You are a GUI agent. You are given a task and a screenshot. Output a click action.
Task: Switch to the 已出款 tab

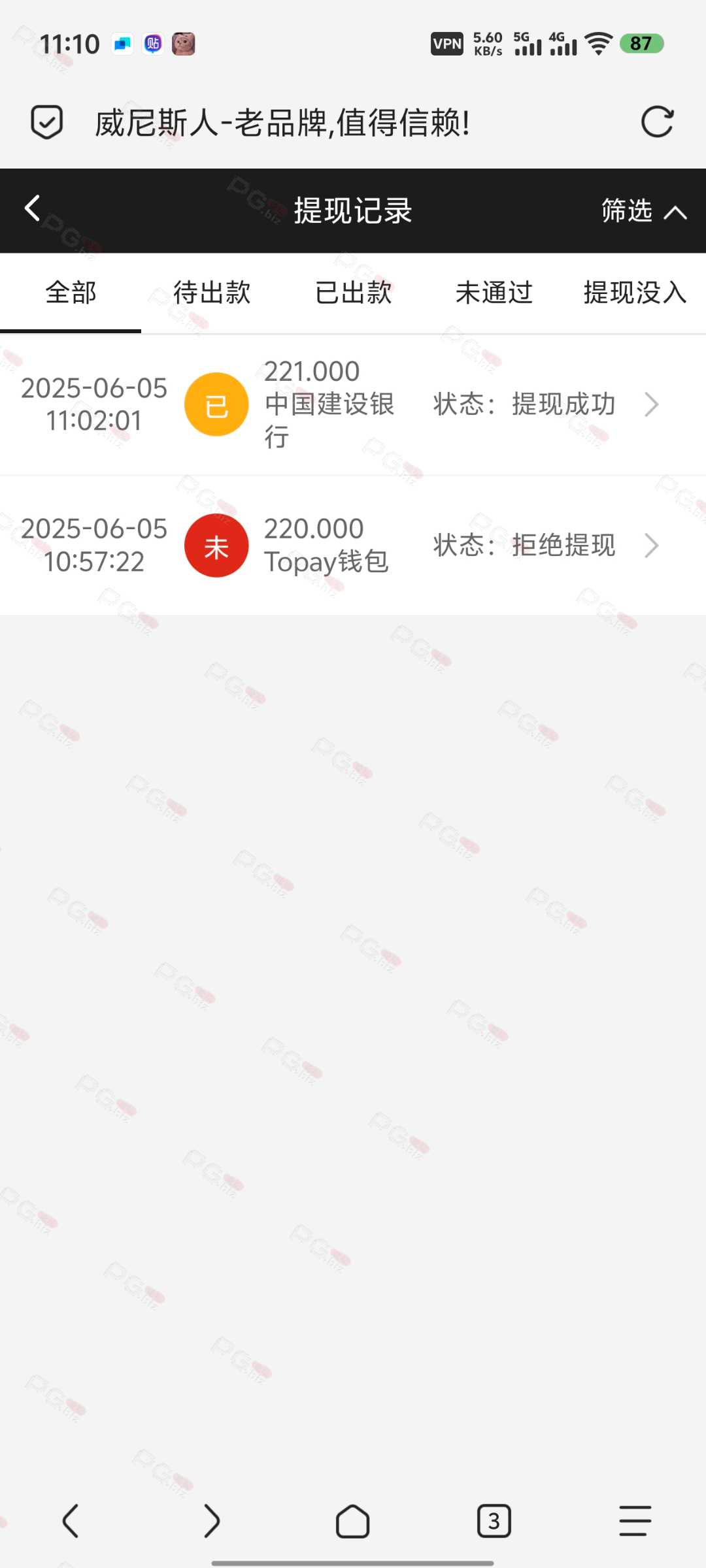pos(353,293)
